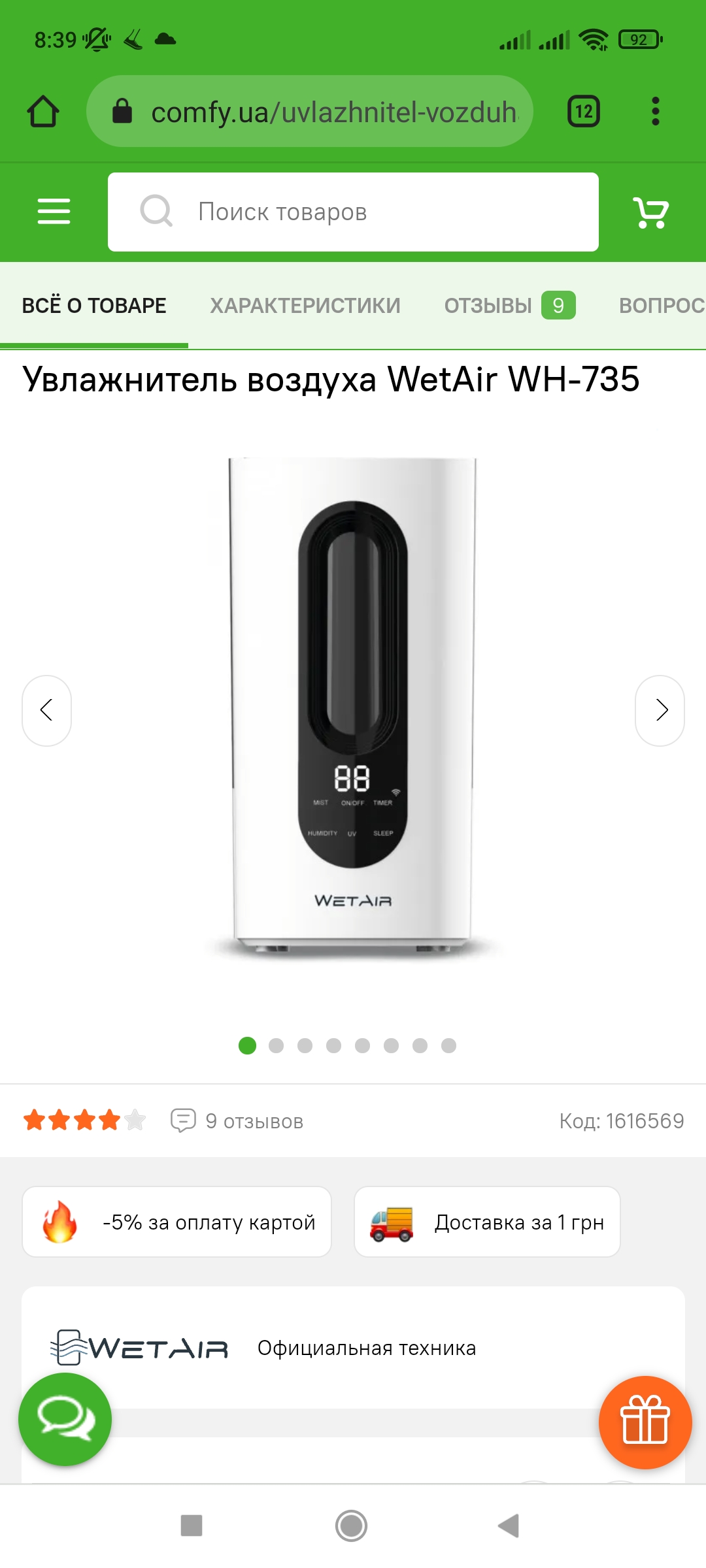Image resolution: width=706 pixels, height=1568 pixels.
Task: Open the browser overflow menu
Action: pos(656,111)
